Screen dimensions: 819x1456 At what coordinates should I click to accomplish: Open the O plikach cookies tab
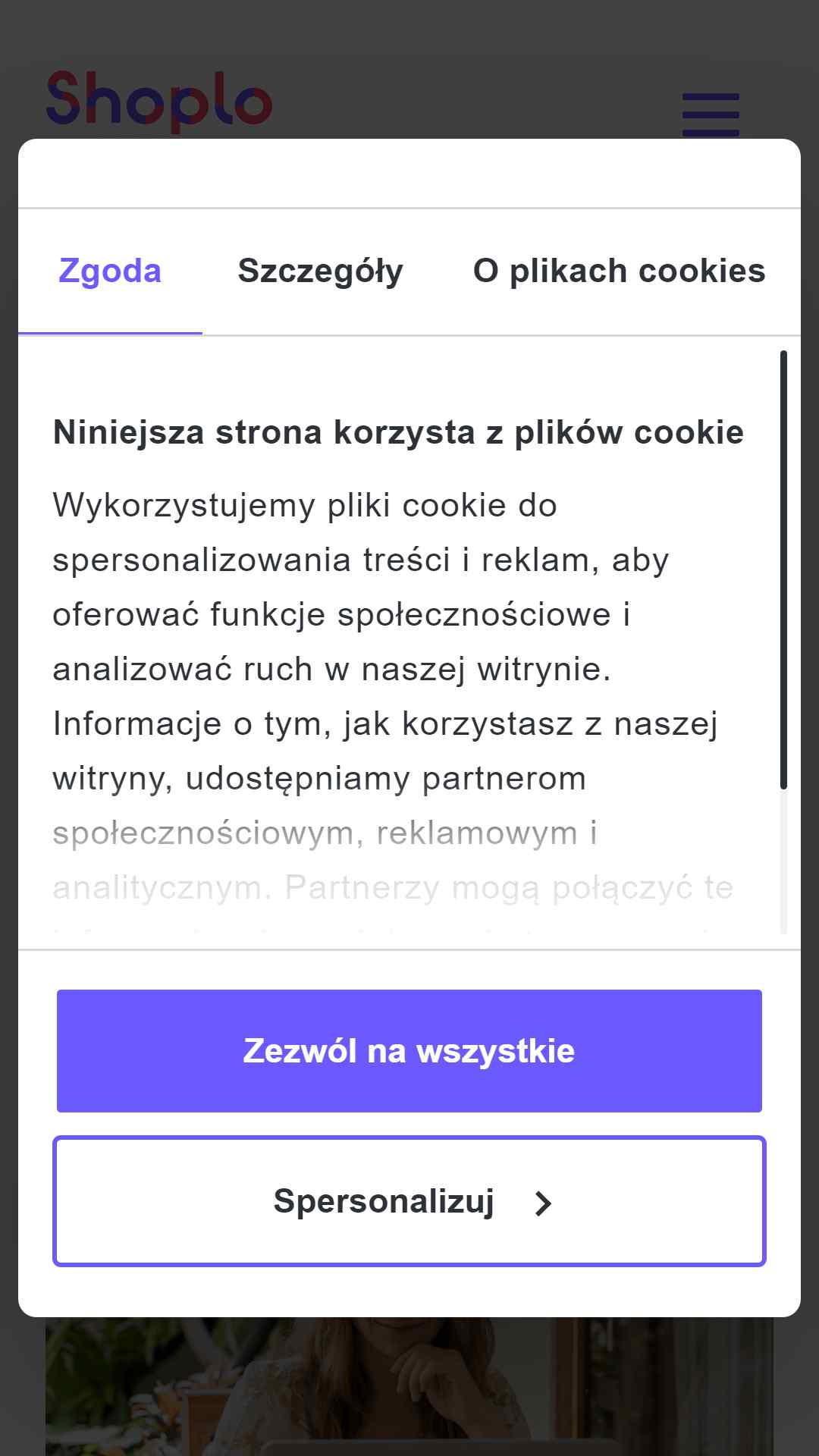pyautogui.click(x=619, y=271)
